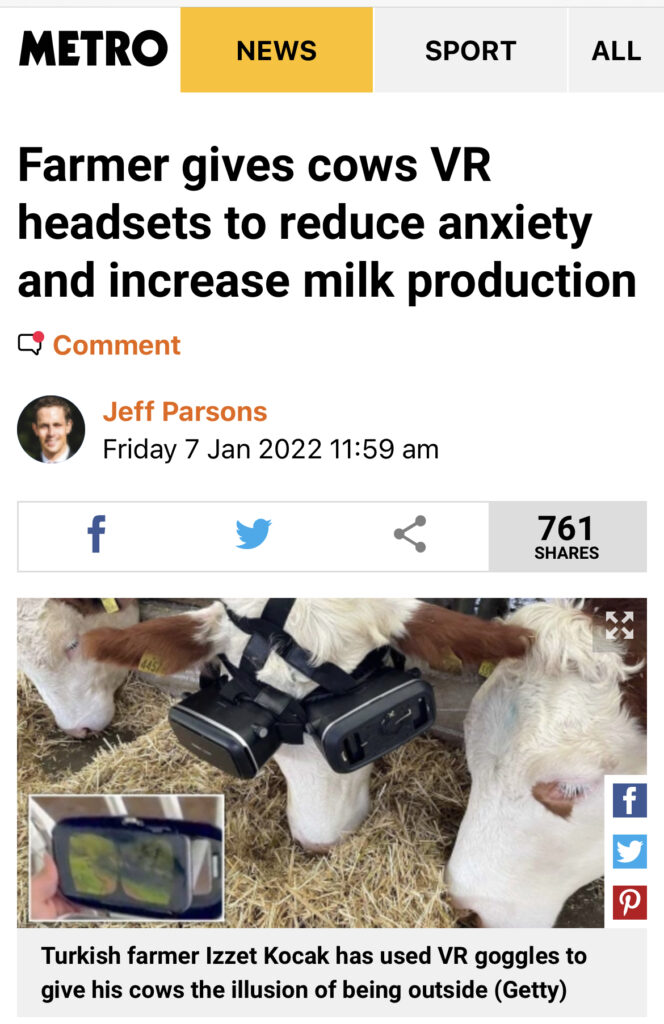This screenshot has height=1024, width=664.
Task: Share article on Facebook in share bar
Action: 96,535
